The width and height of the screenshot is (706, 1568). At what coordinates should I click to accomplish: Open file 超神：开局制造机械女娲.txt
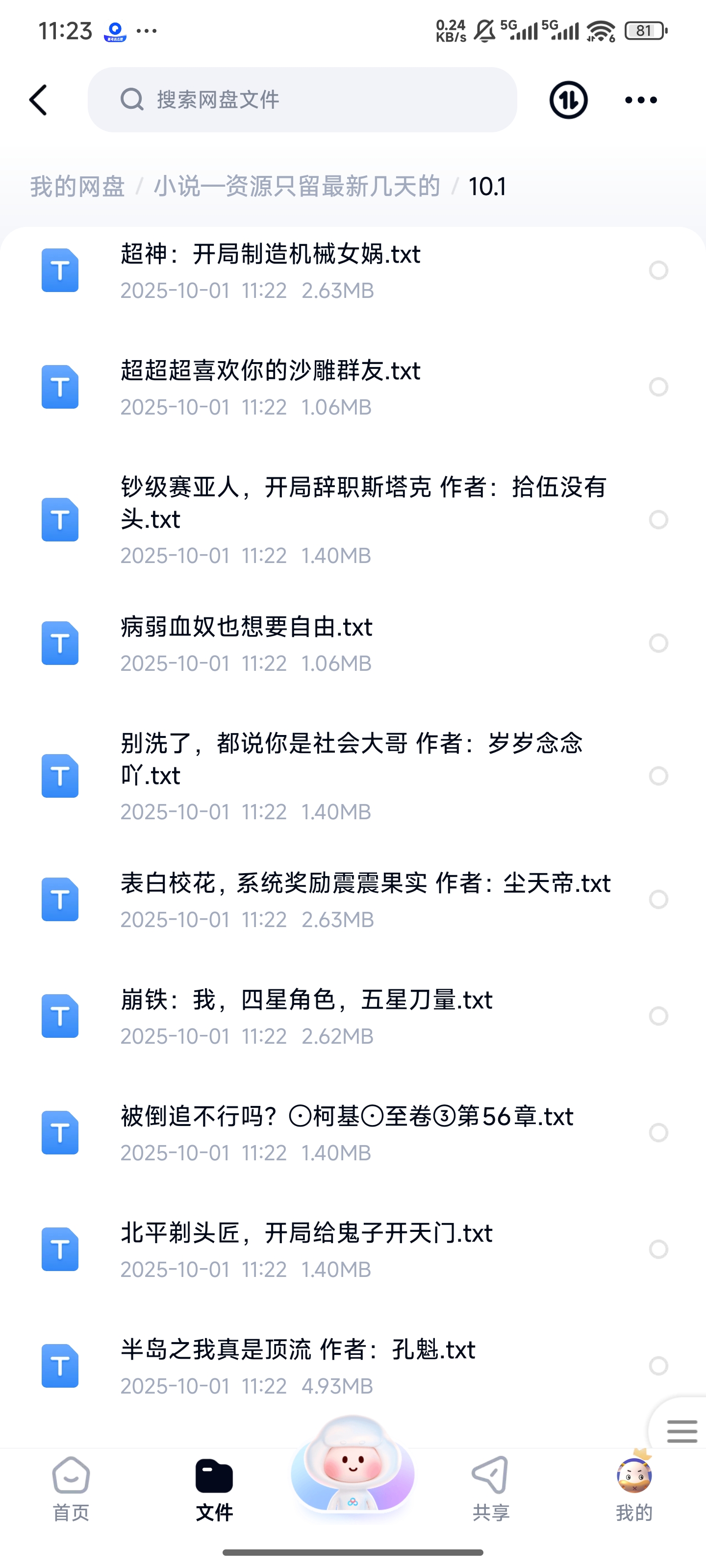pos(271,254)
